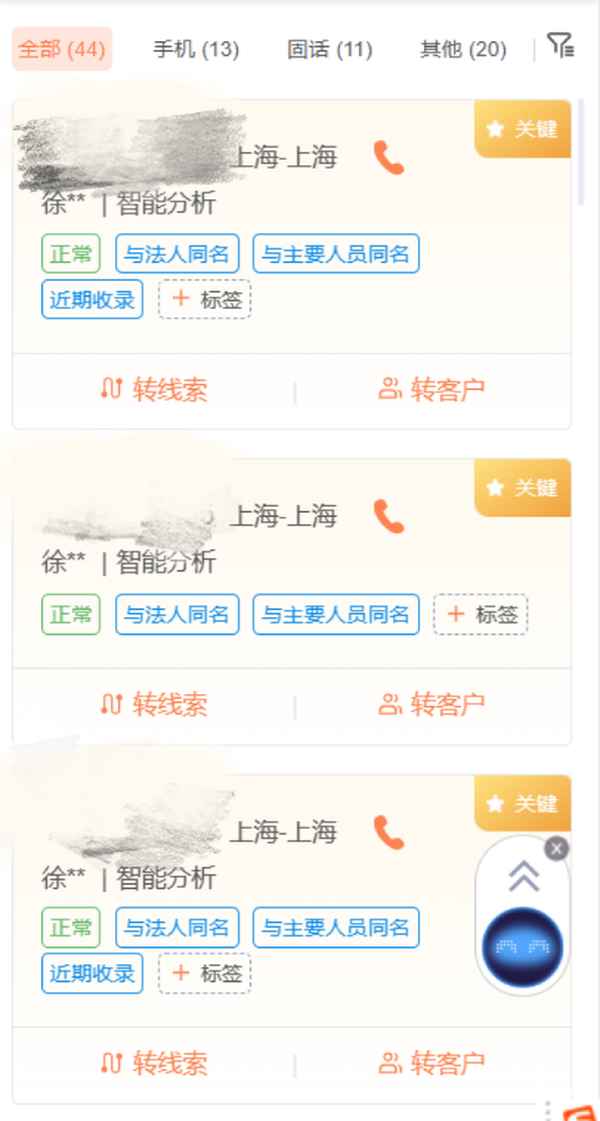The width and height of the screenshot is (600, 1121).
Task: Switch to the 全部 (44) tab
Action: point(62,49)
